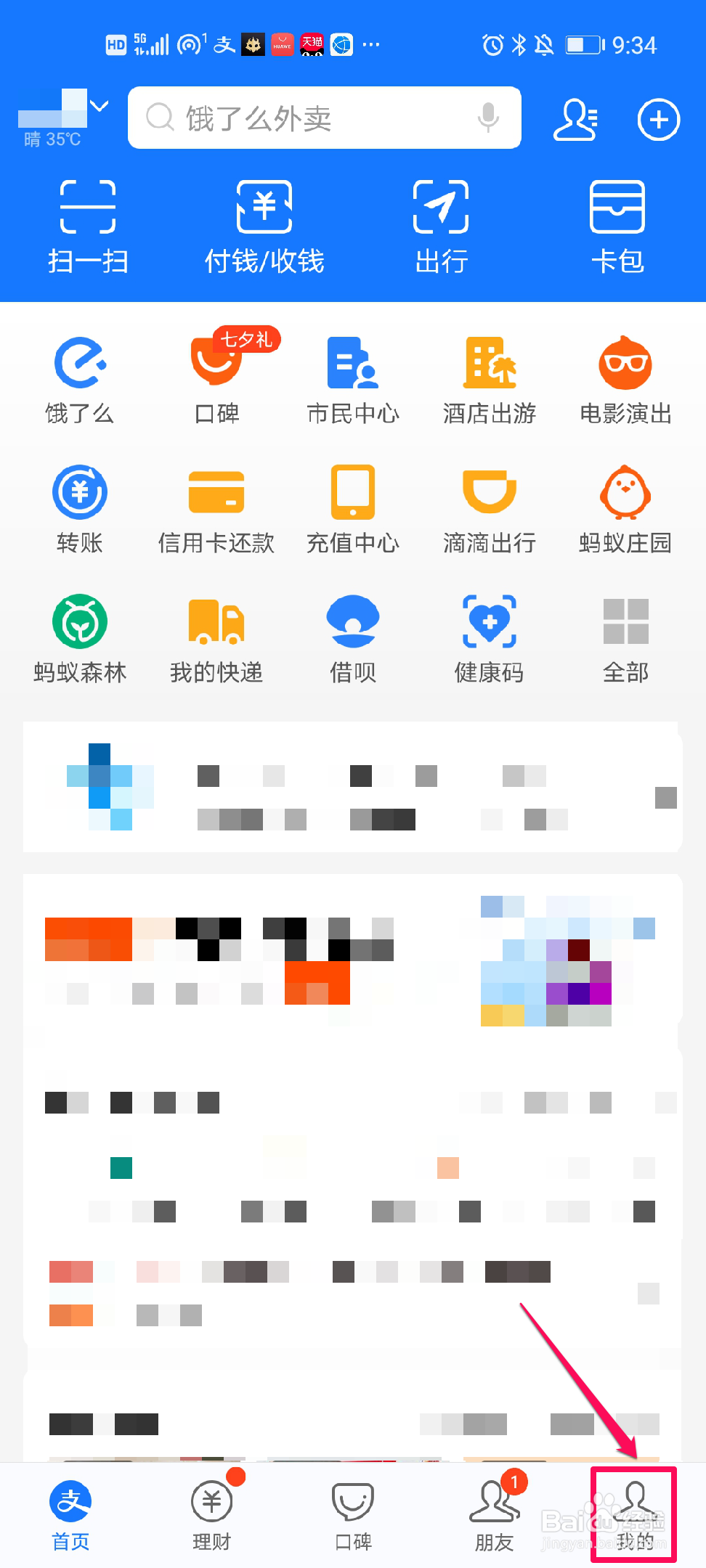Launch 饿了么 mini app
The height and width of the screenshot is (1568, 706).
(80, 380)
